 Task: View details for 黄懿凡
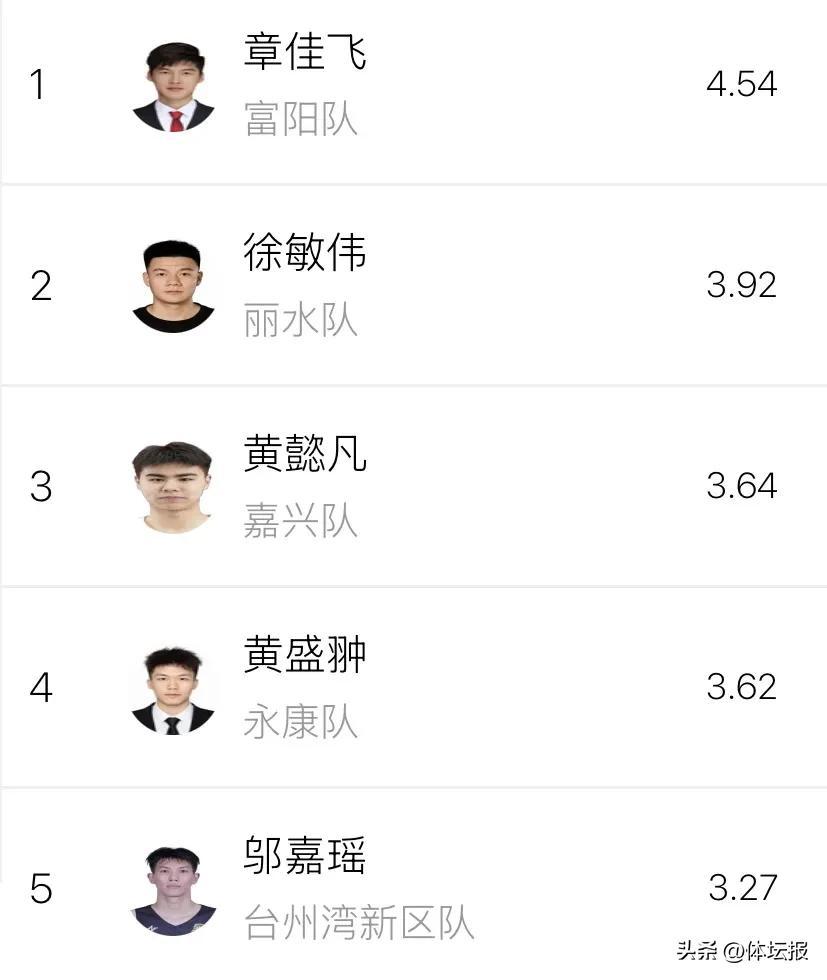pos(304,454)
